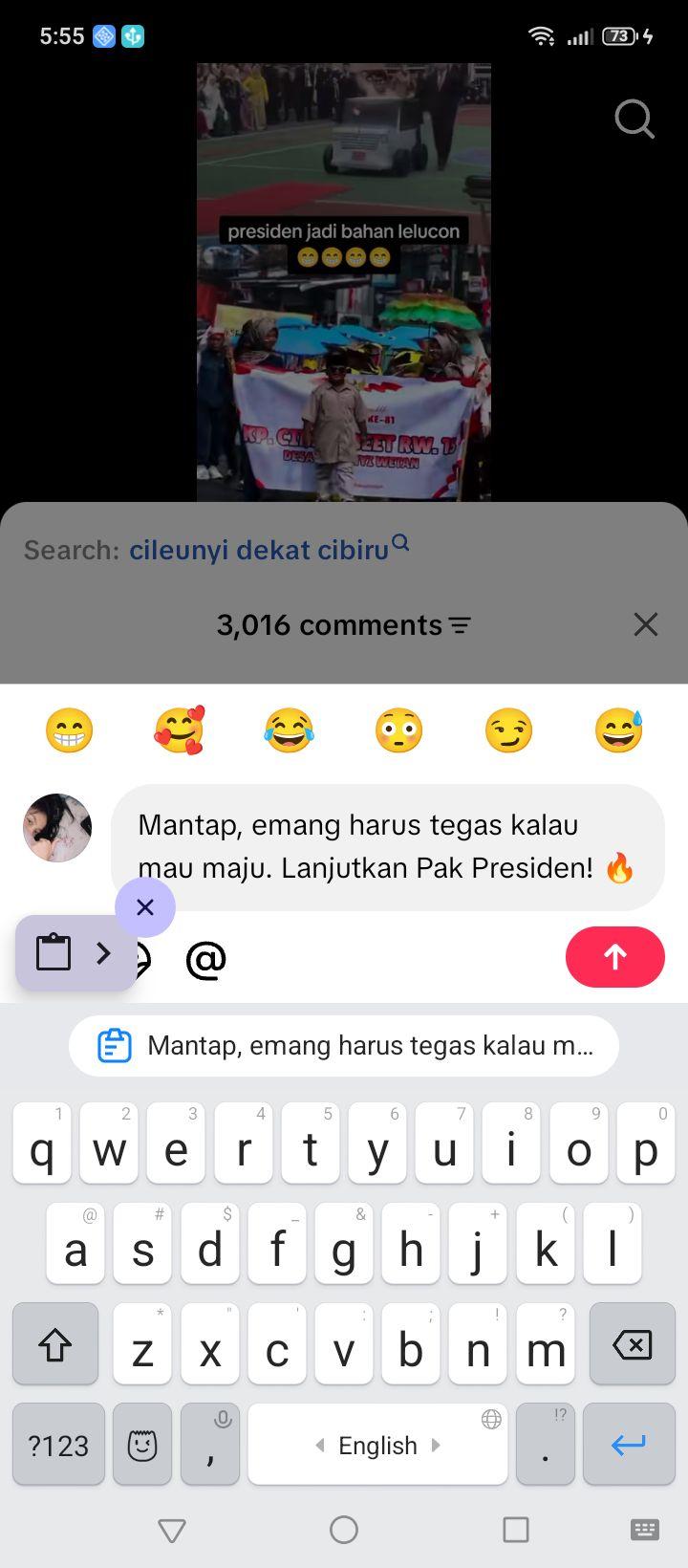Insert the grinning face emoji

(x=70, y=730)
